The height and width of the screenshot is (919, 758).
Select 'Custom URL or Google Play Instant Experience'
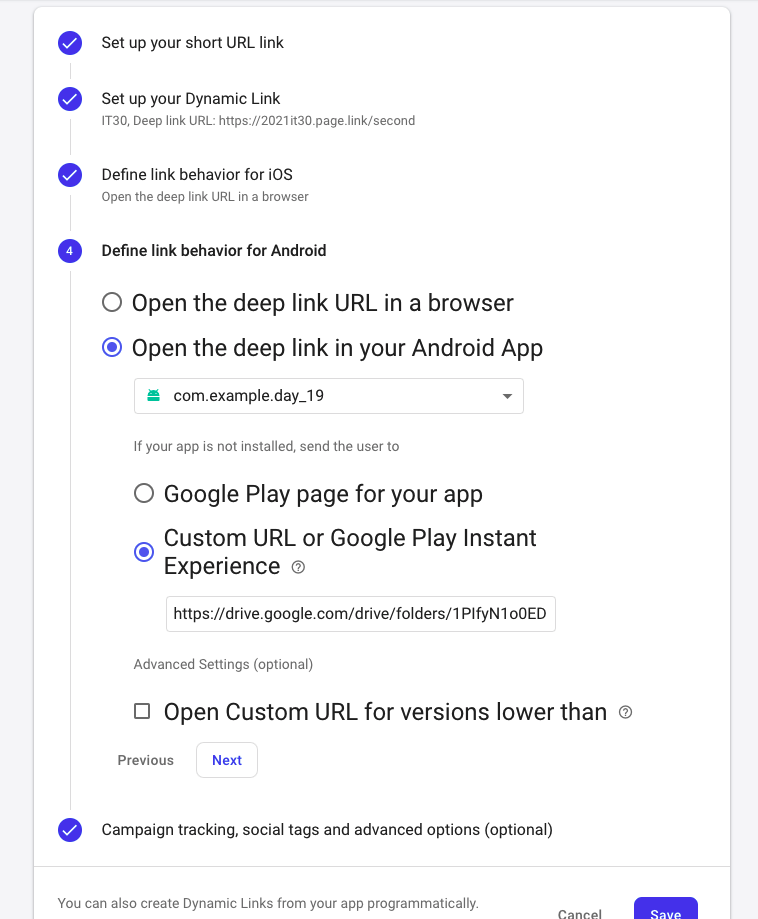[x=144, y=552]
